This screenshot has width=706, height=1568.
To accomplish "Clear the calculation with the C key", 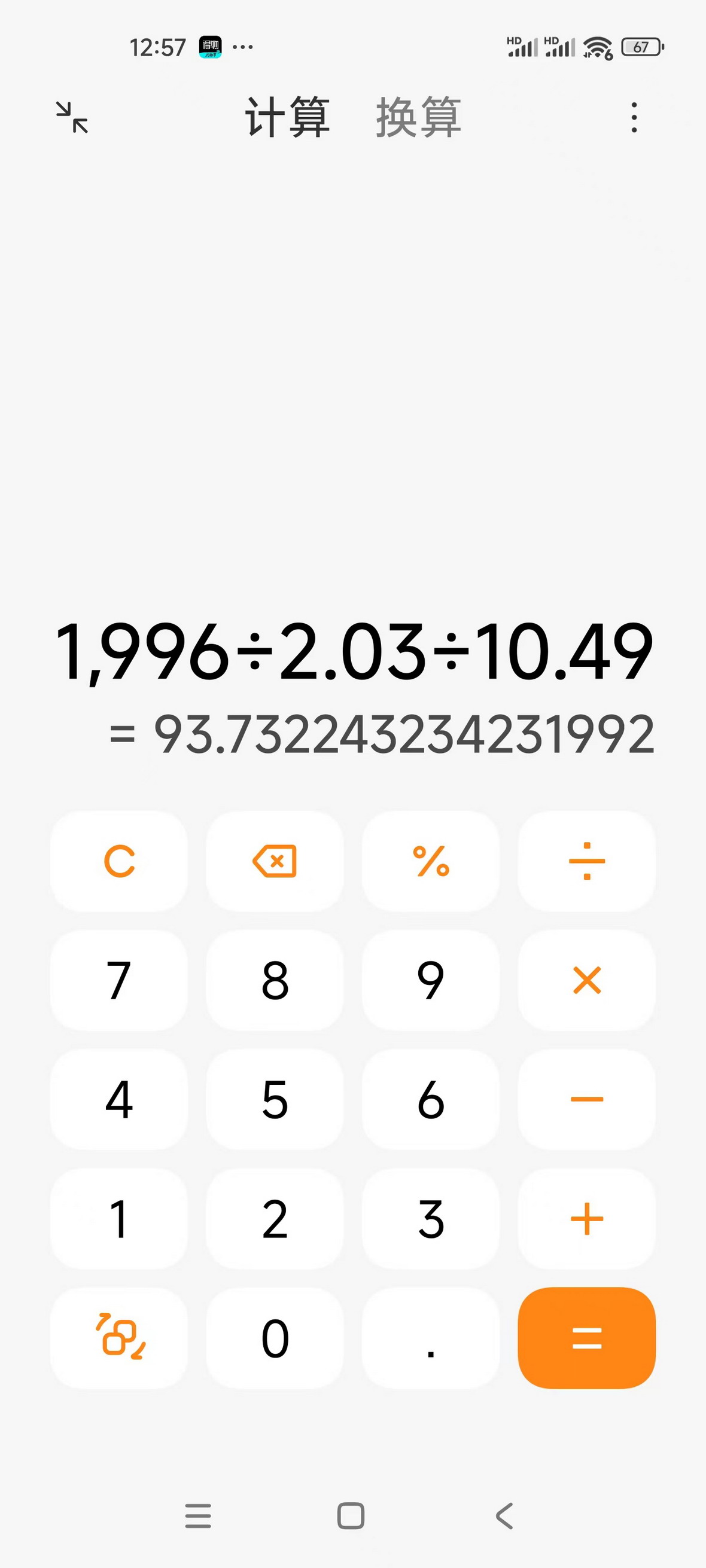I will pos(119,861).
